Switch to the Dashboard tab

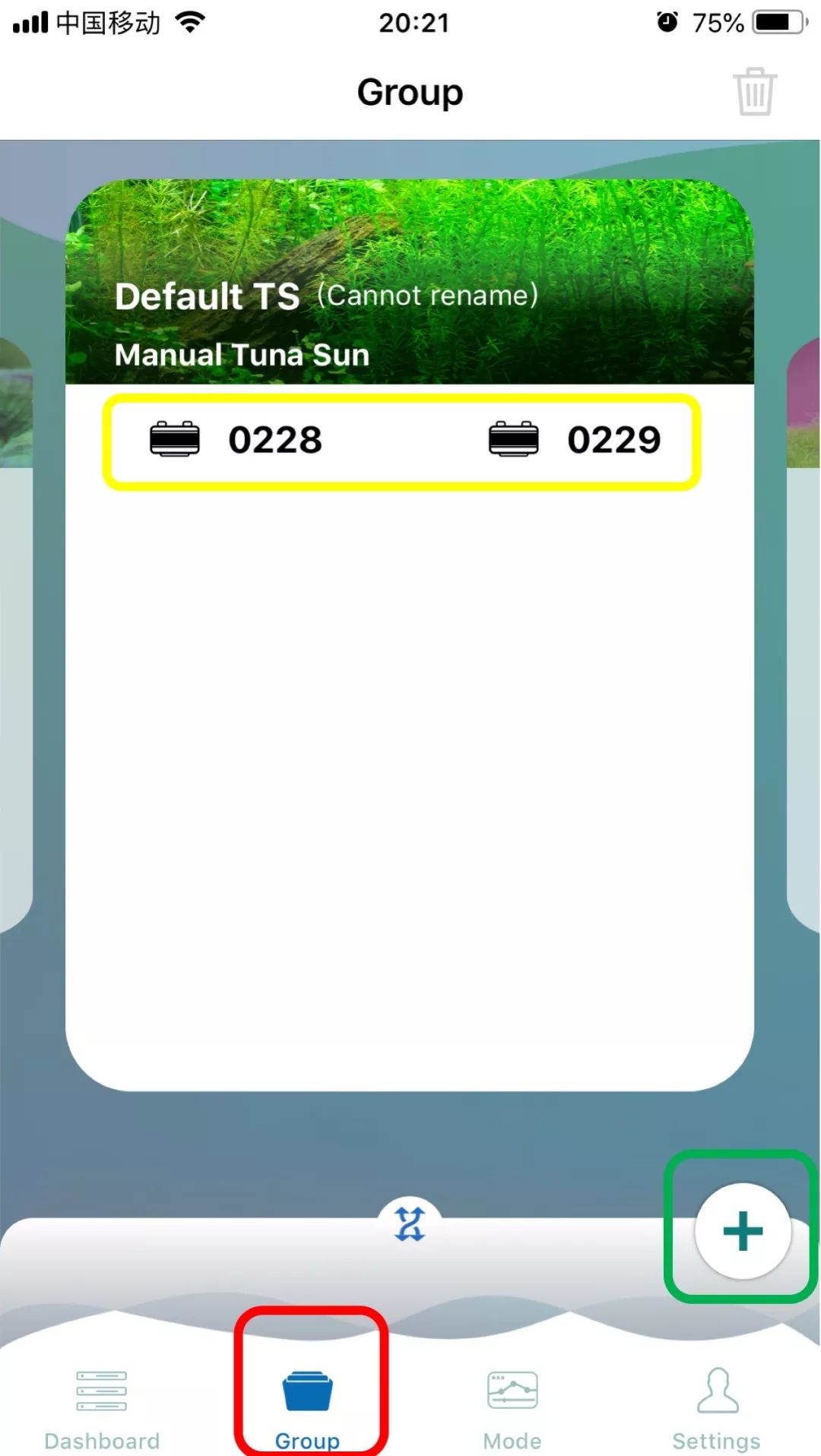click(x=102, y=1410)
